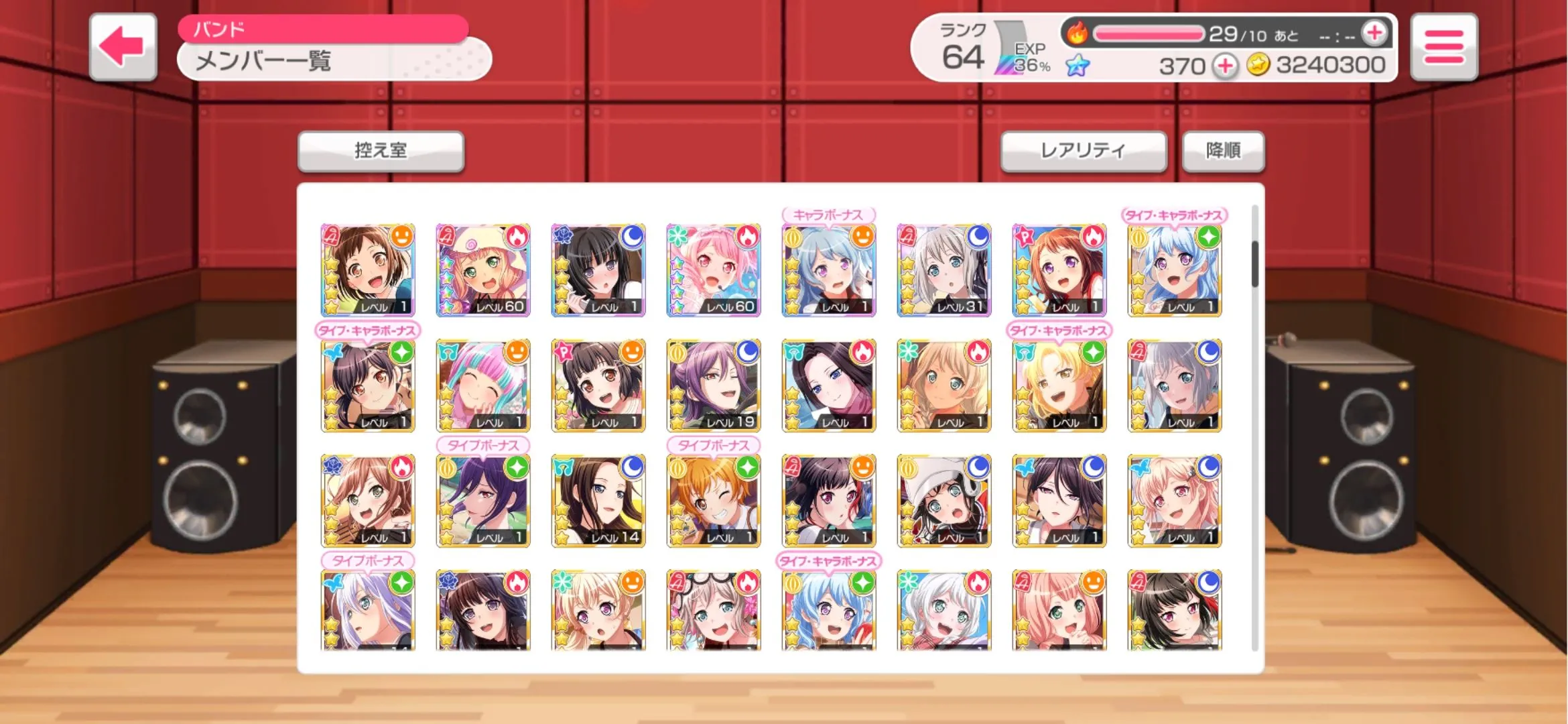Open the first member card with brown hair
Screen dimensions: 1568x724
(367, 270)
